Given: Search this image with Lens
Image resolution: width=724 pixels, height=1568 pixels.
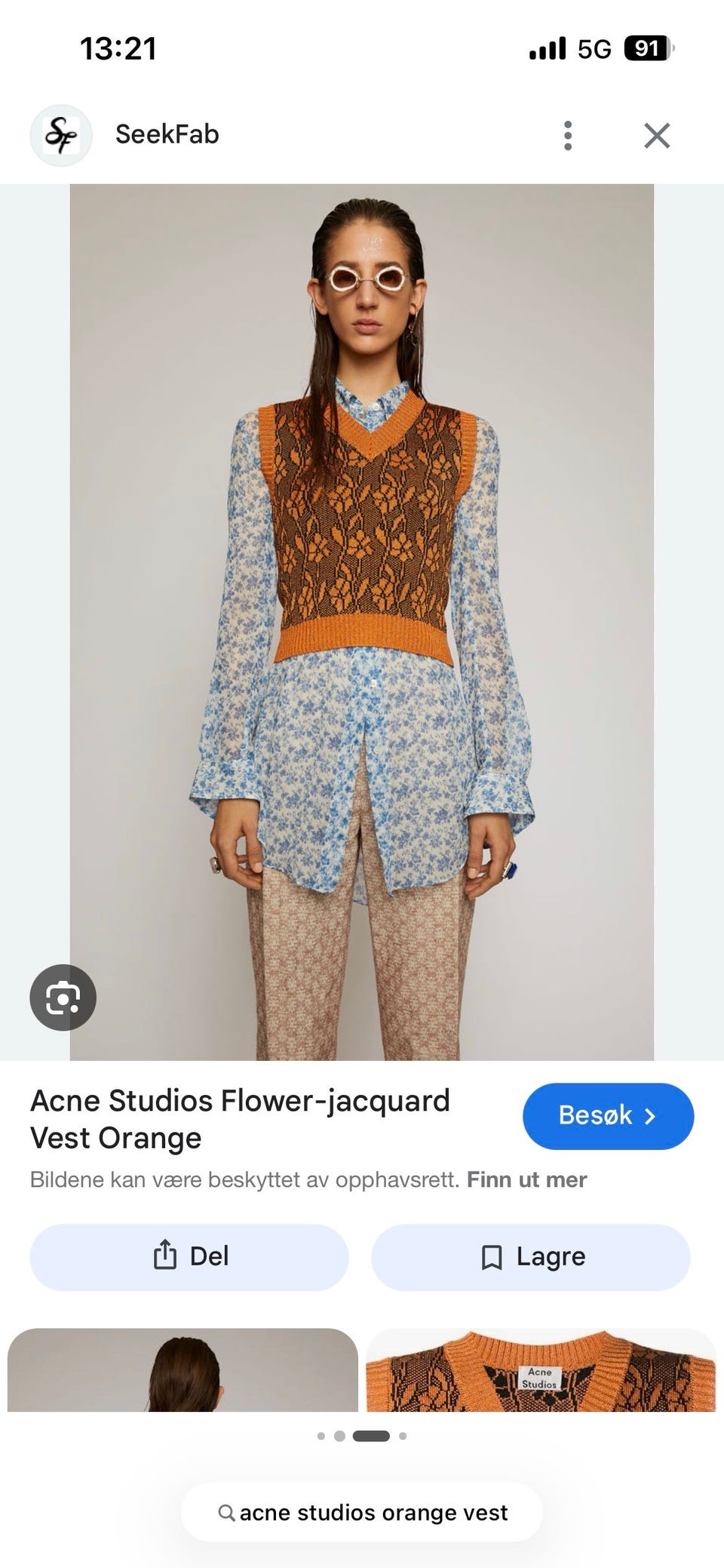Looking at the screenshot, I should 63,998.
